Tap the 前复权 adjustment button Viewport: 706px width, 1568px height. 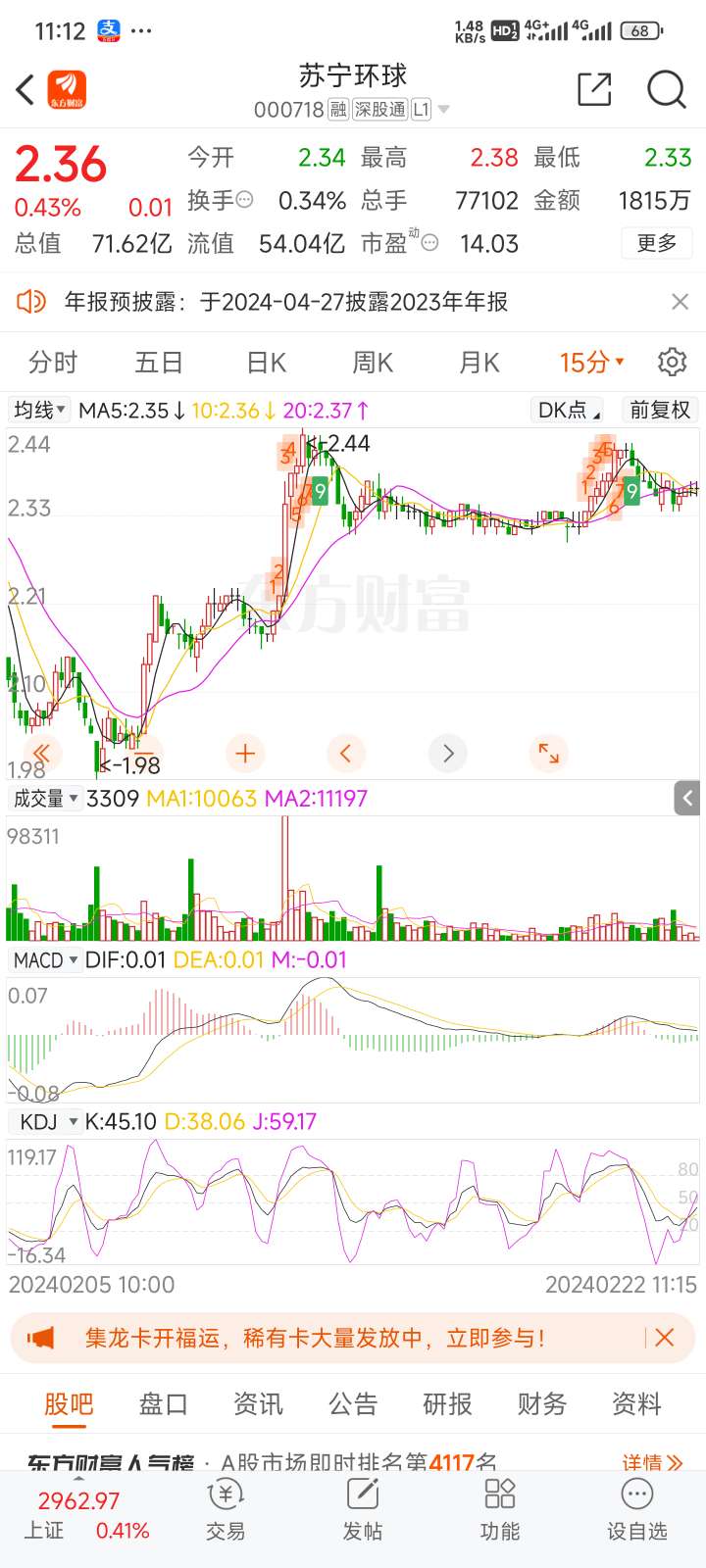pyautogui.click(x=660, y=410)
